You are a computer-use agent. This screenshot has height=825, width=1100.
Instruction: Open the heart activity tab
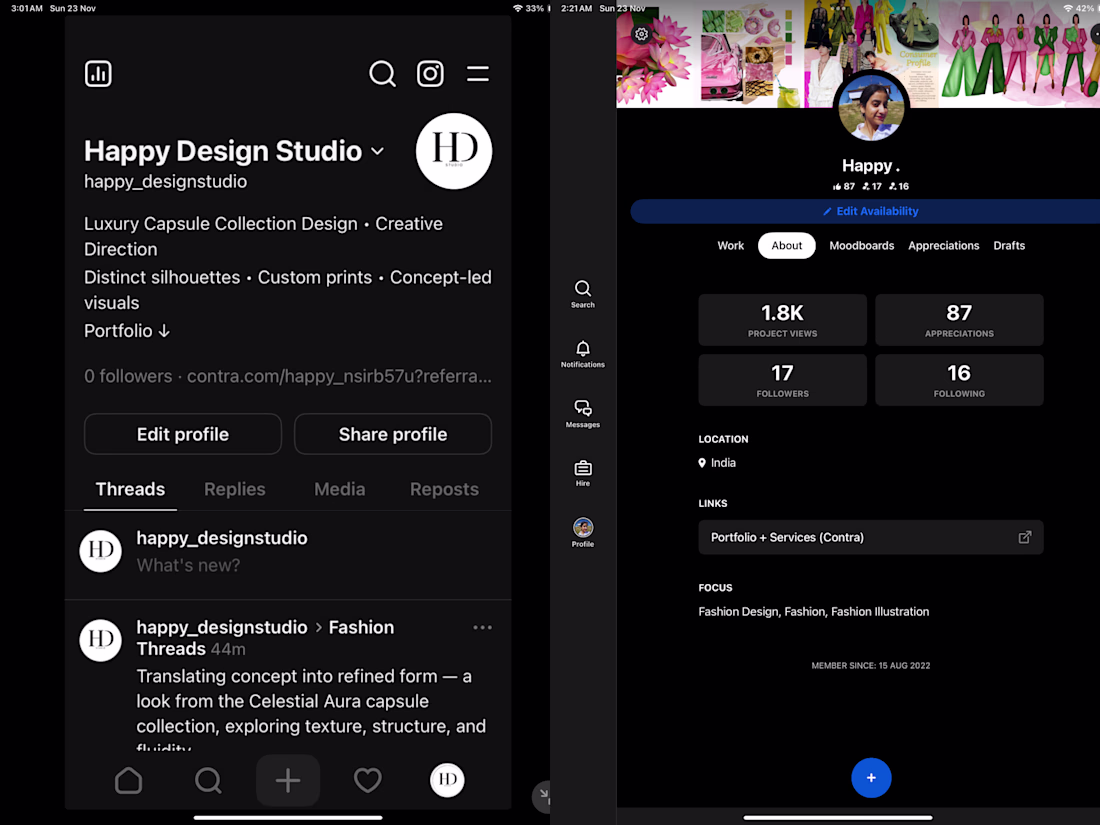[368, 780]
